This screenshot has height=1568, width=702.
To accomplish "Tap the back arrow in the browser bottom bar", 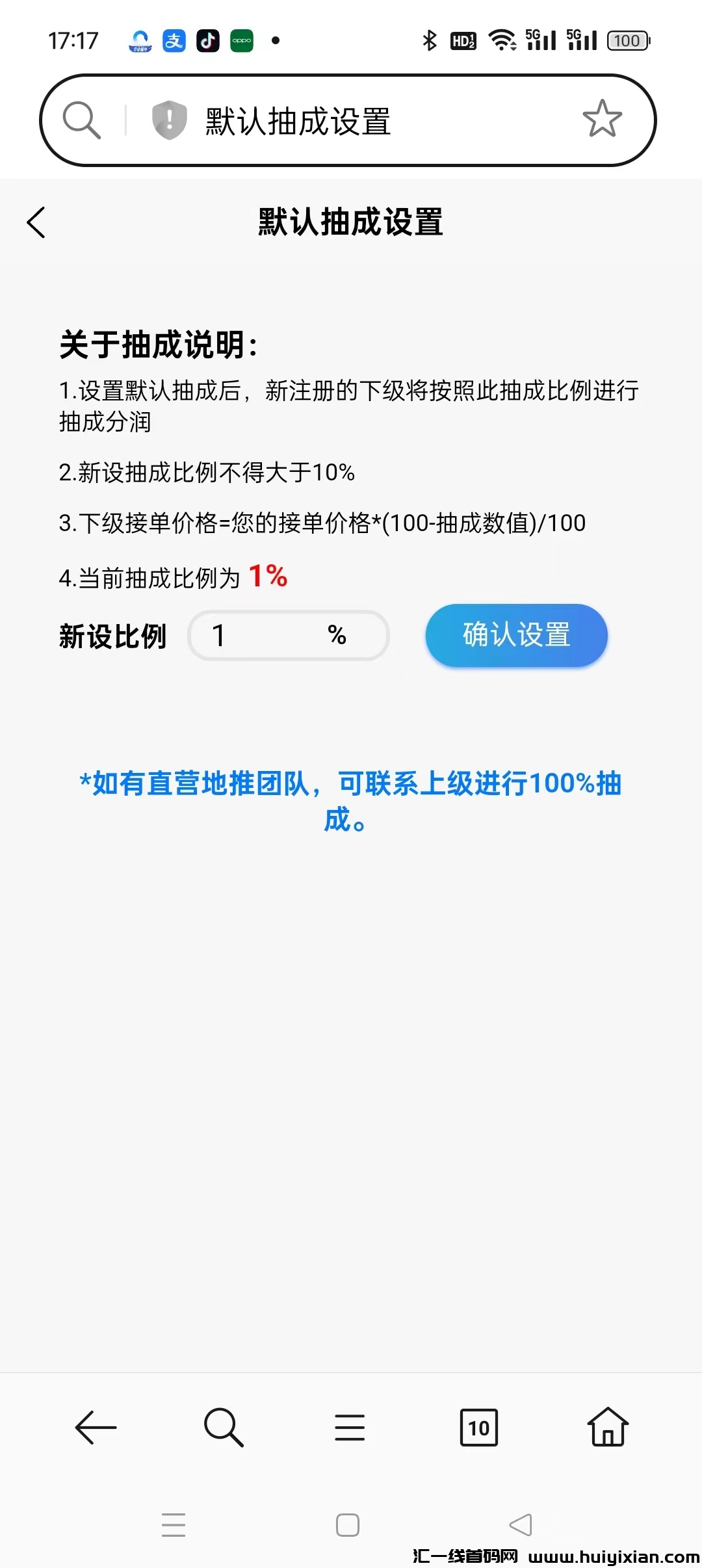I will coord(96,1428).
